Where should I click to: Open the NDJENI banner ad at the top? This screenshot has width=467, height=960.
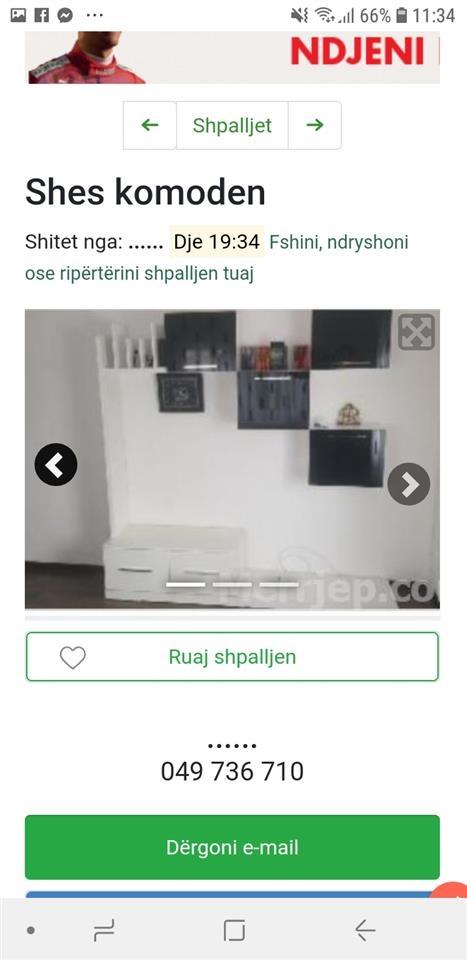point(234,57)
